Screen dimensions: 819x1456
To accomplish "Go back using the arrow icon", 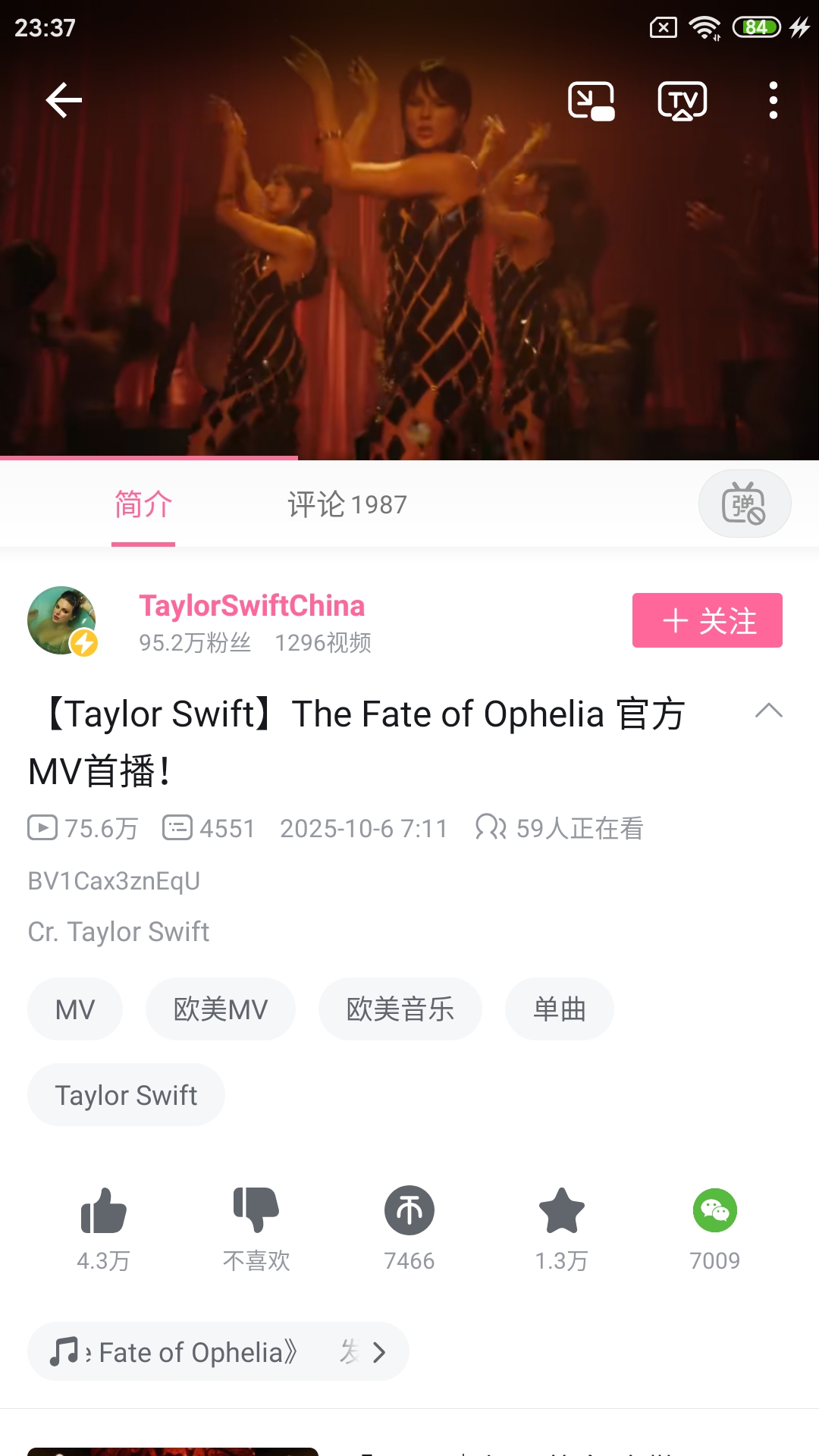I will pos(64,100).
